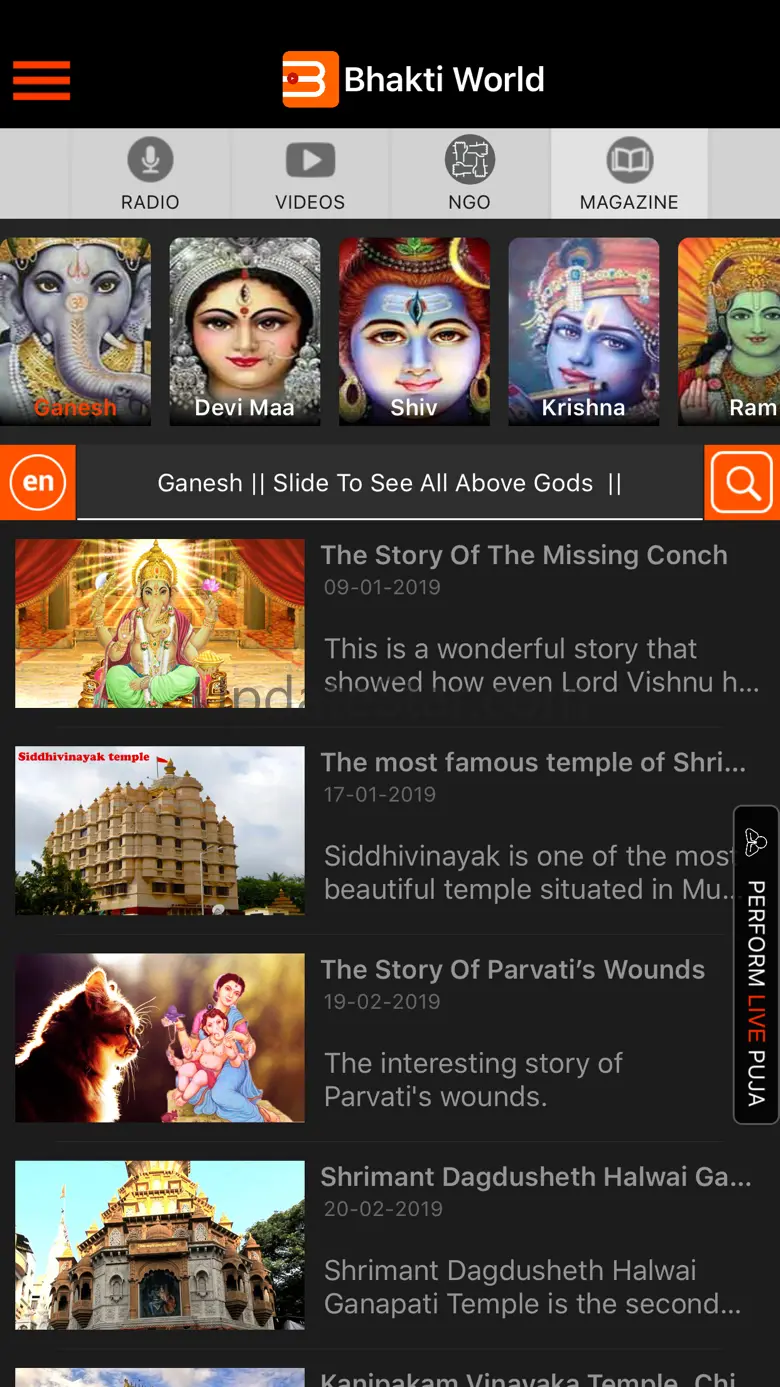
Task: Read the Siddhivinayak temple article
Action: [x=370, y=831]
